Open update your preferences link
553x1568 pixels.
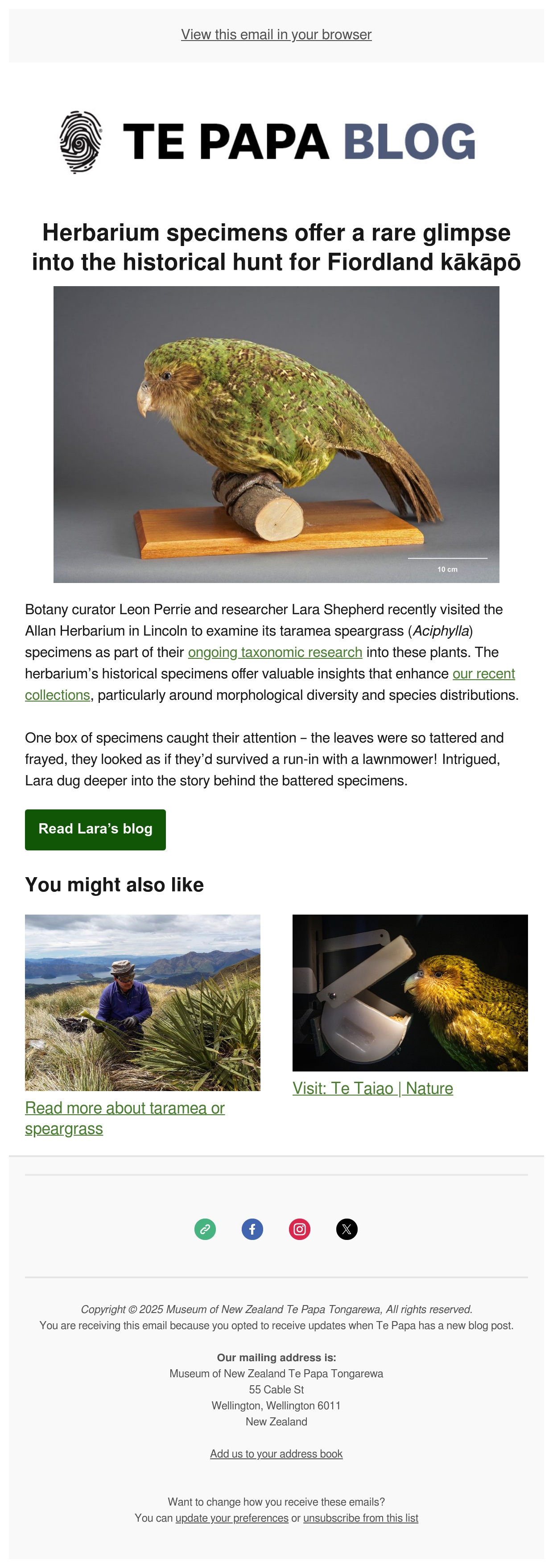pos(231,1518)
